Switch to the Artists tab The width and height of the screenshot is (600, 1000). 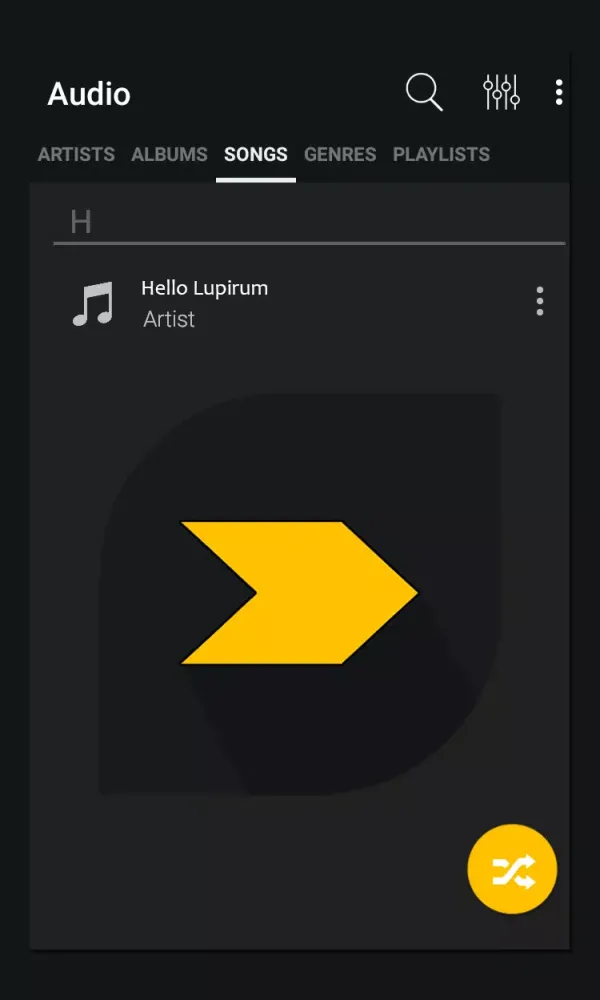click(x=76, y=155)
